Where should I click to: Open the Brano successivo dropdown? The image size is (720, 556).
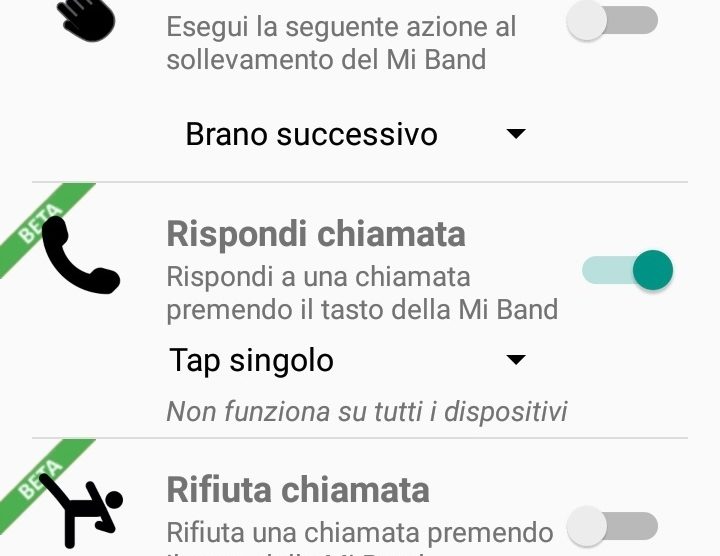pos(355,134)
